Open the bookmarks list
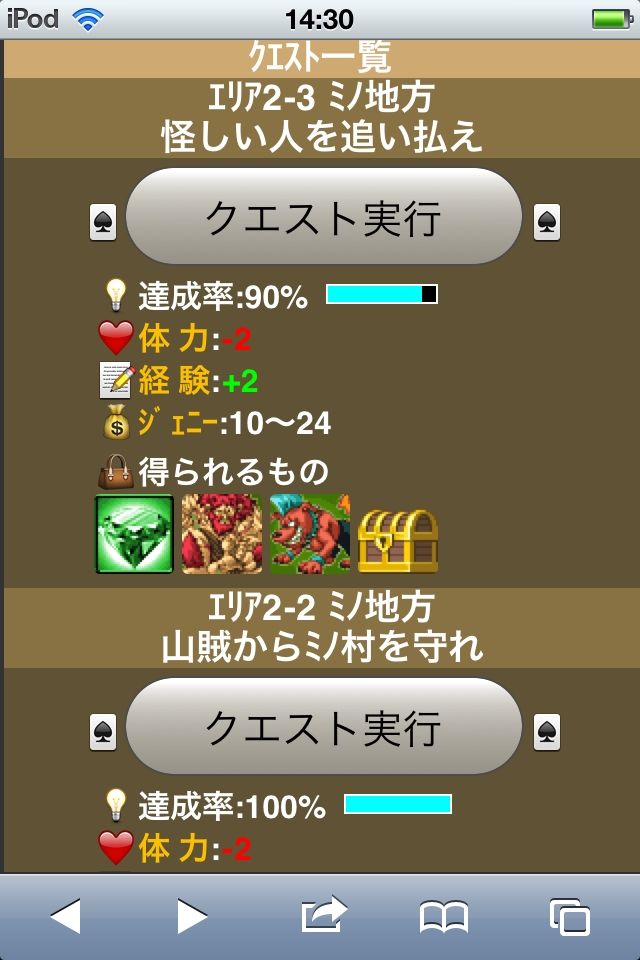 click(444, 916)
